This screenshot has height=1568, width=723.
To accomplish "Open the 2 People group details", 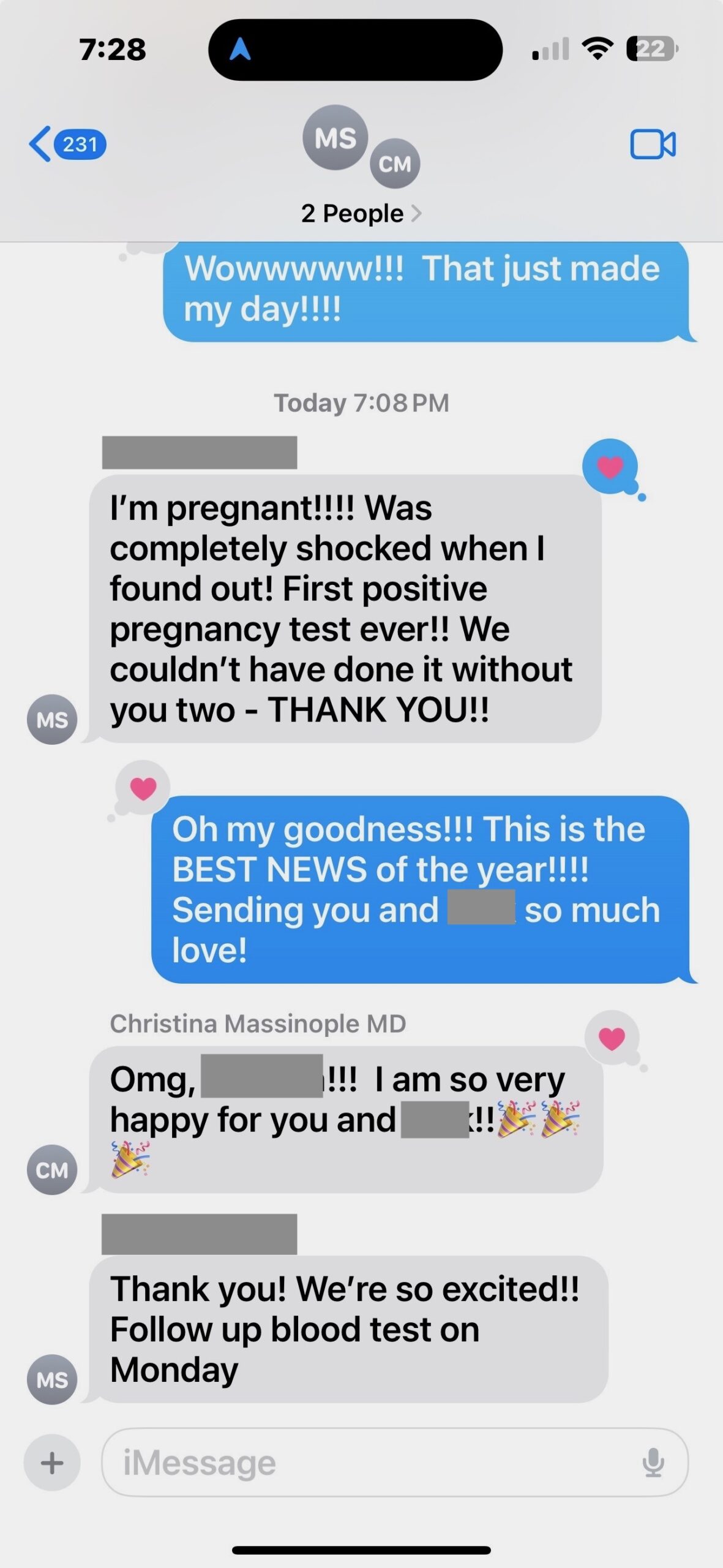I will (x=361, y=214).
